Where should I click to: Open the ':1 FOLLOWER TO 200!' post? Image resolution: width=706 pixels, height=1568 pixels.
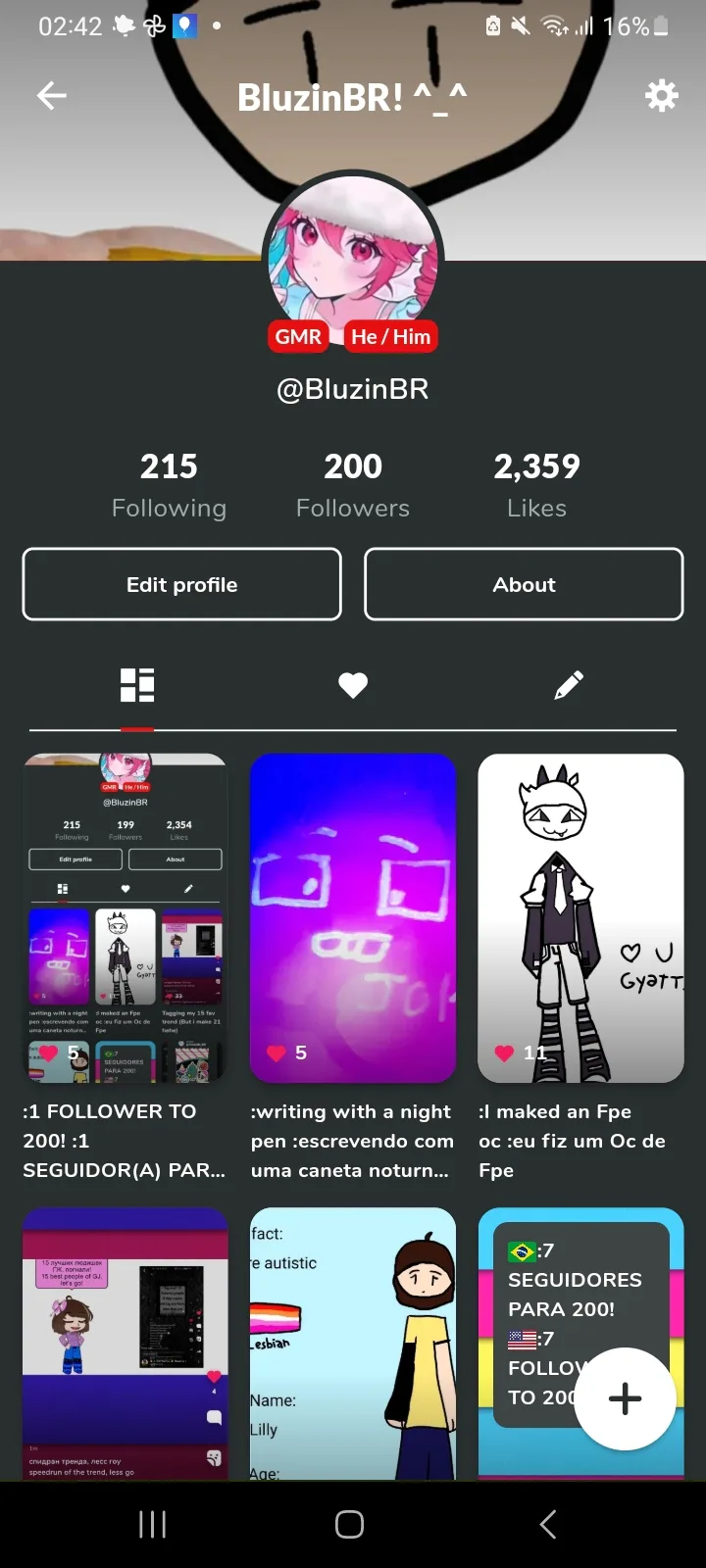pos(126,917)
